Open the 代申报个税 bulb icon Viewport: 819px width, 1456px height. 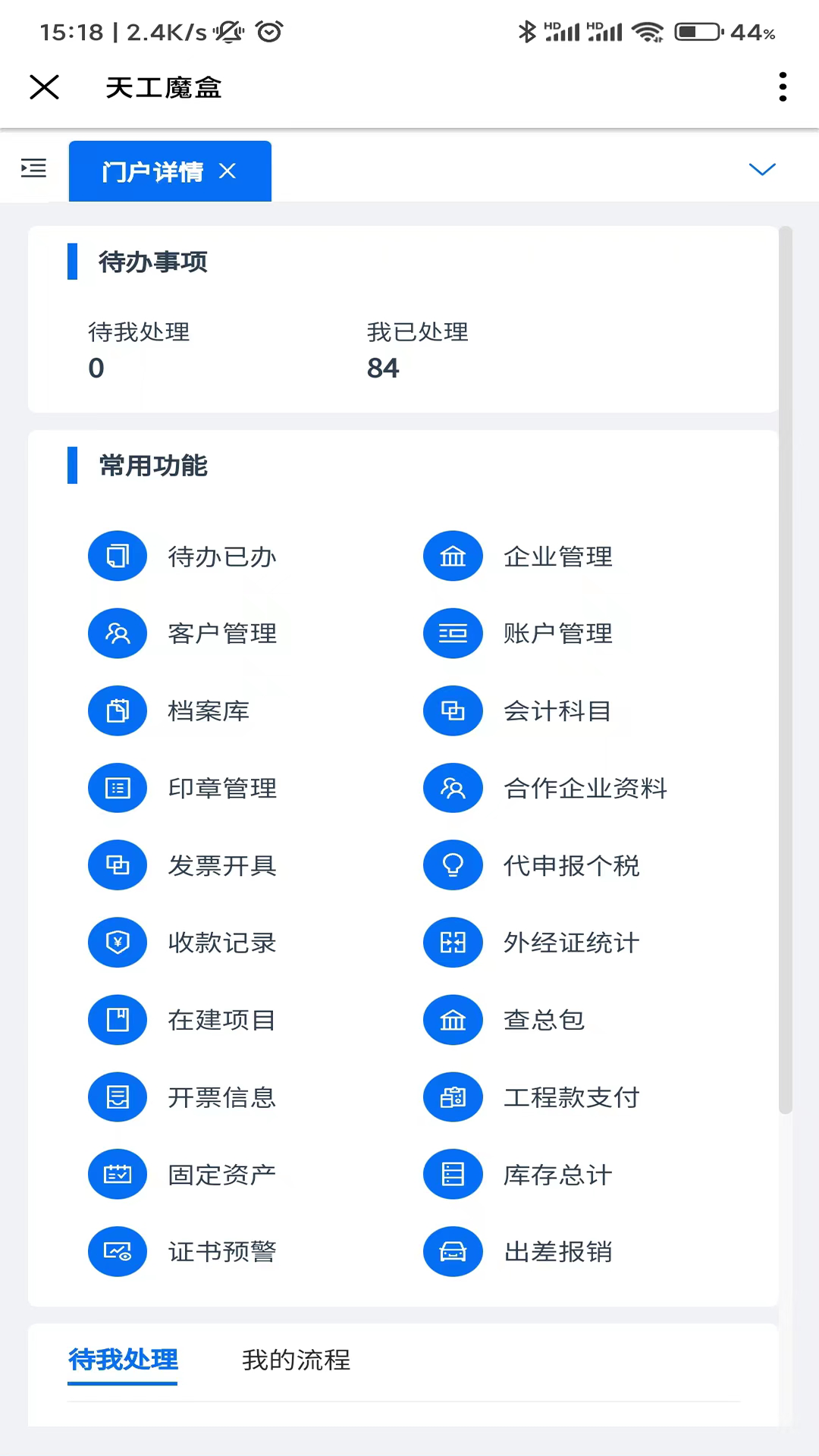point(453,865)
